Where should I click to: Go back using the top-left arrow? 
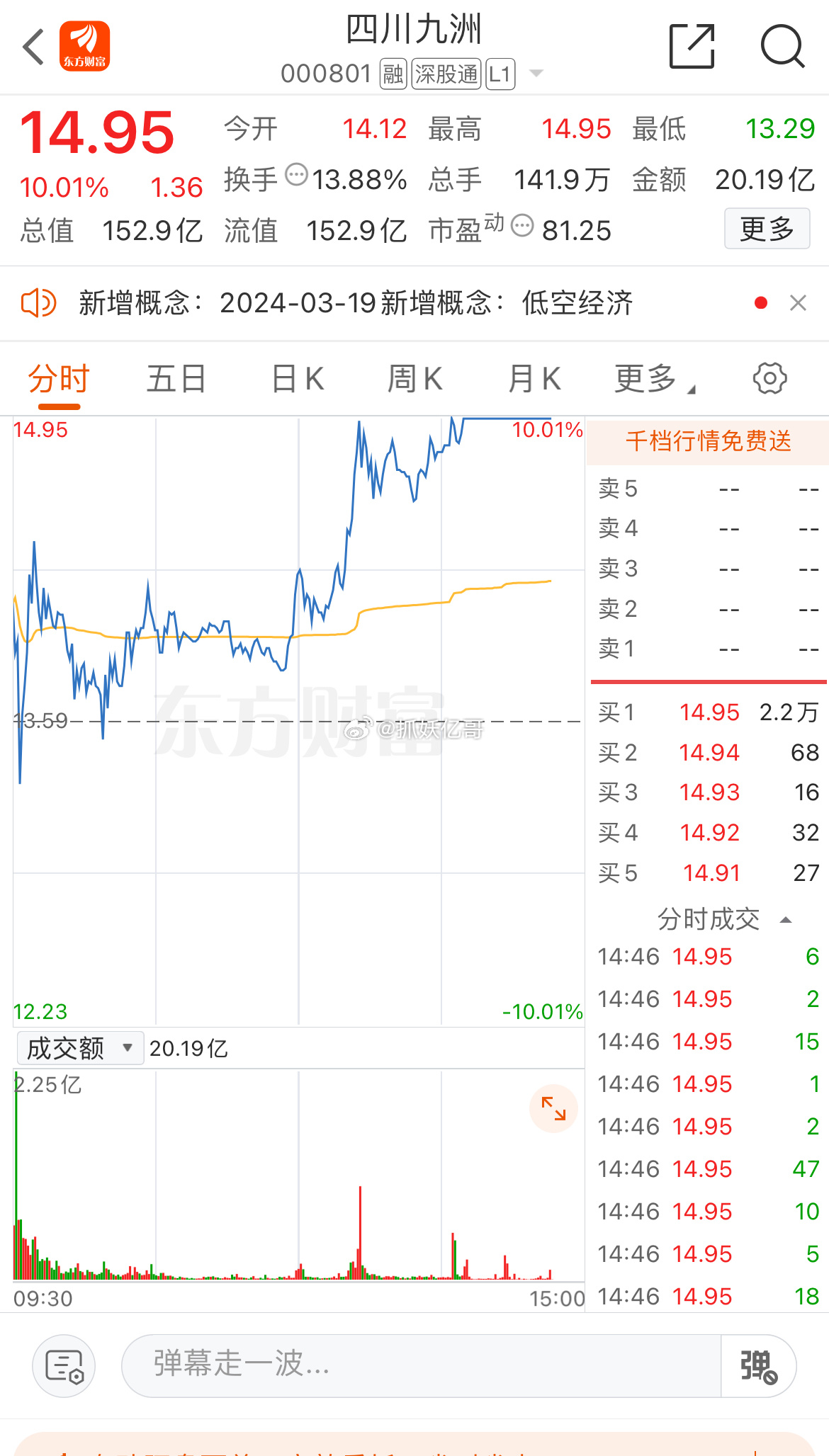[33, 47]
